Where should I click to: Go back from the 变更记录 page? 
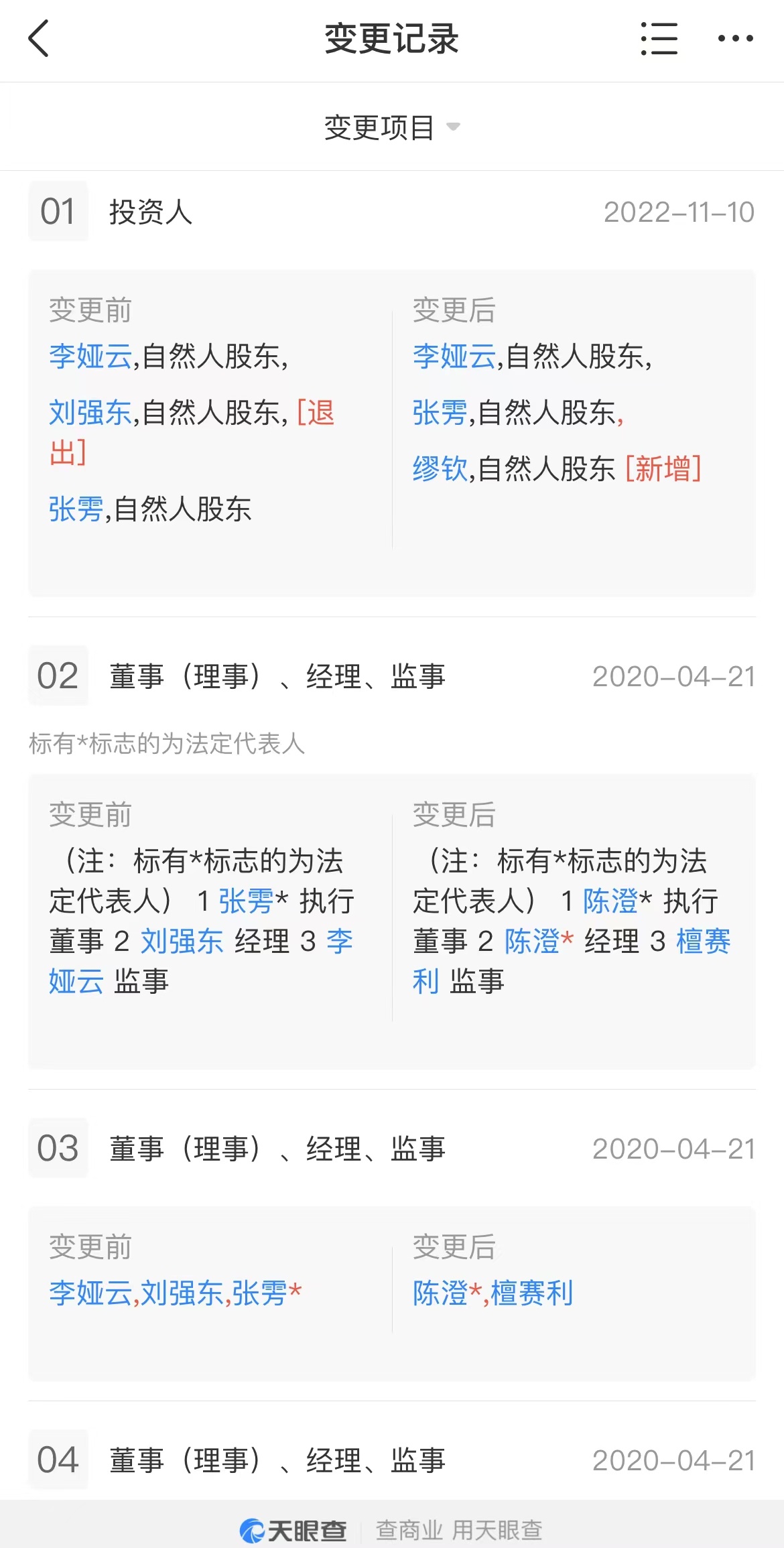pos(39,39)
